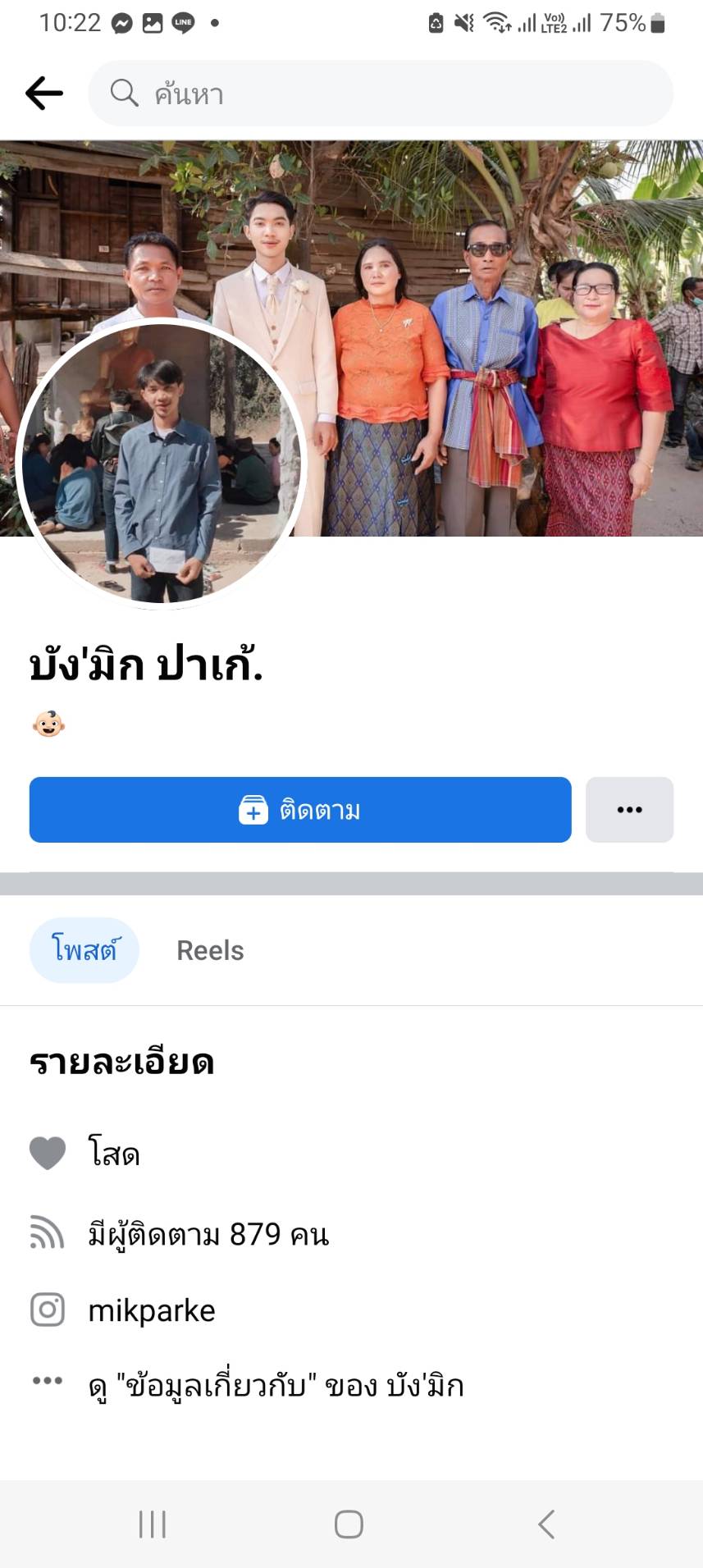Screen dimensions: 703x1568
Task: Follow this profile with ติดตาม button
Action: tap(300, 810)
